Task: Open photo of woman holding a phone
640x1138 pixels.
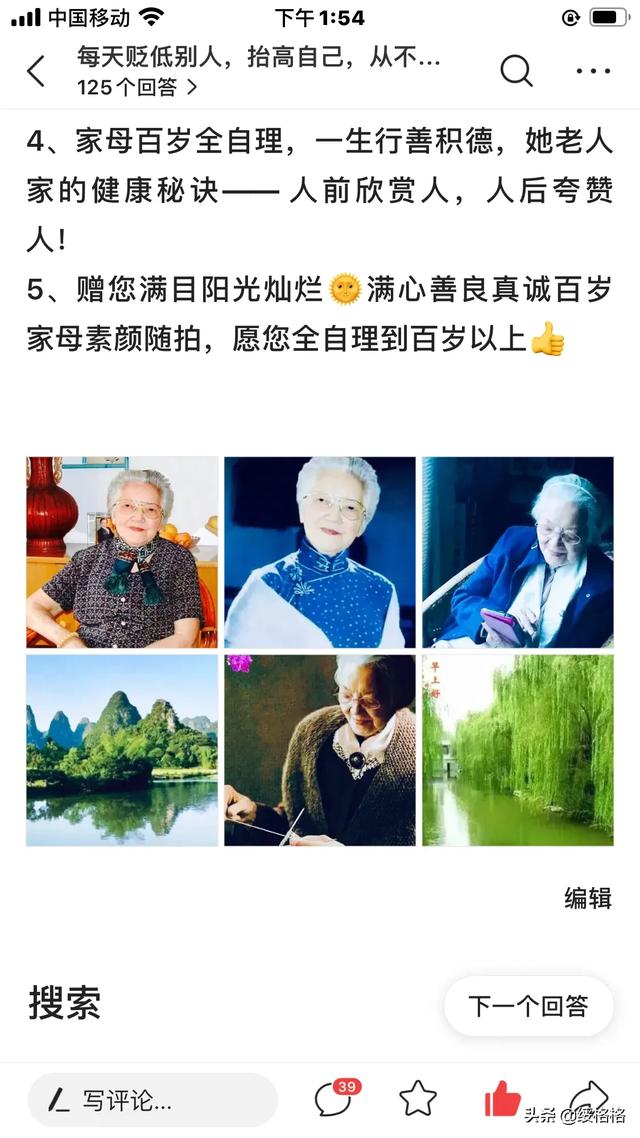Action: [517, 552]
